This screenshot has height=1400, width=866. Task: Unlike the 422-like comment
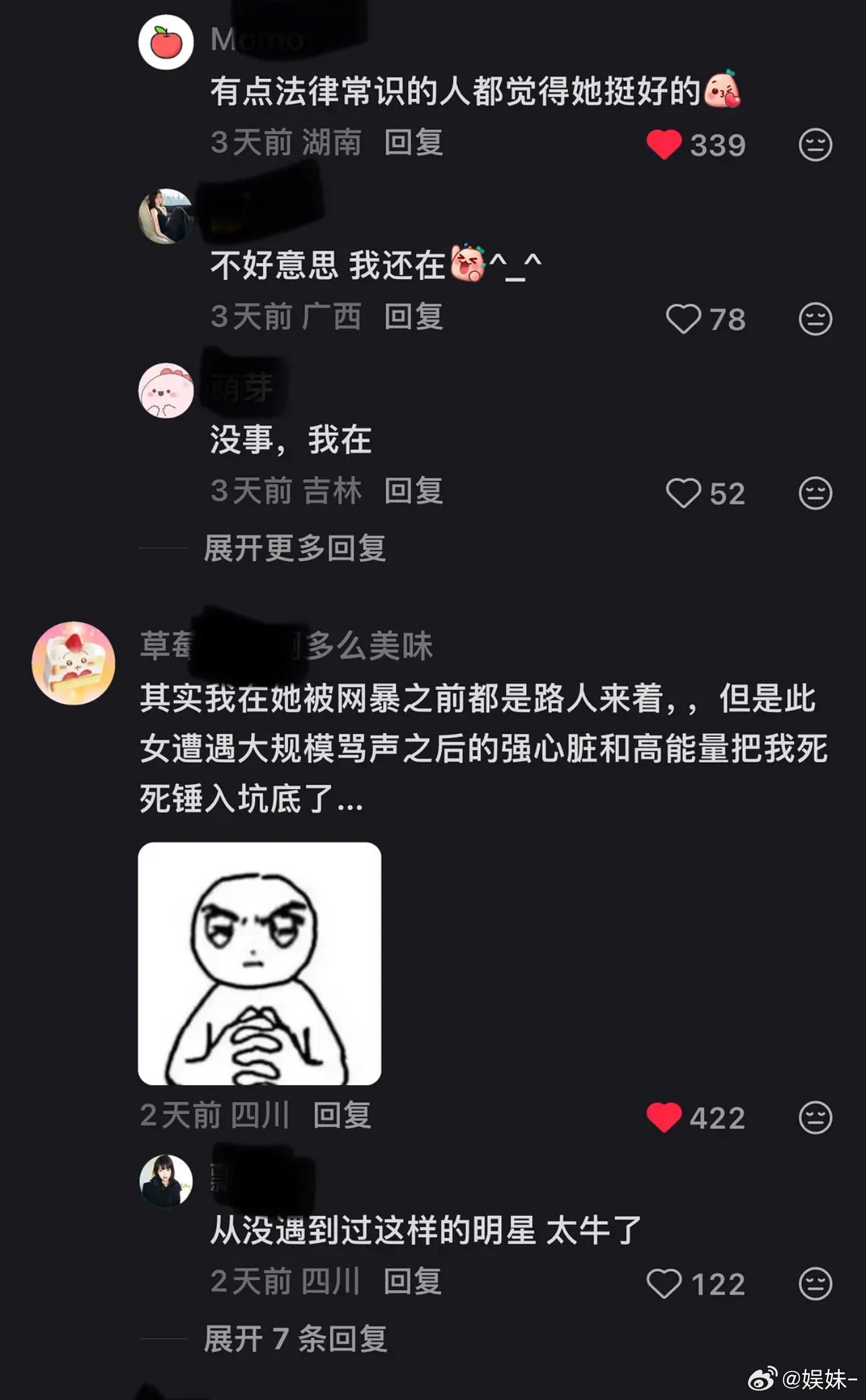coord(664,1118)
